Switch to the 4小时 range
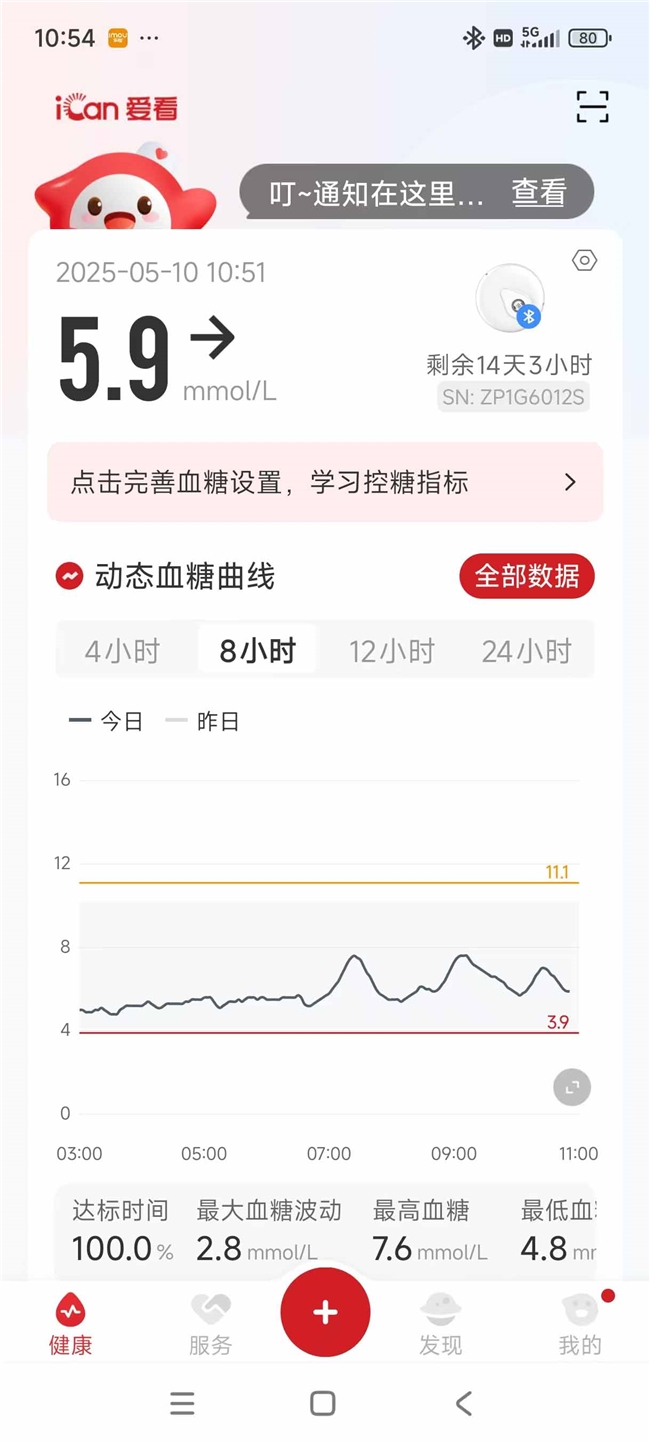 click(x=122, y=651)
